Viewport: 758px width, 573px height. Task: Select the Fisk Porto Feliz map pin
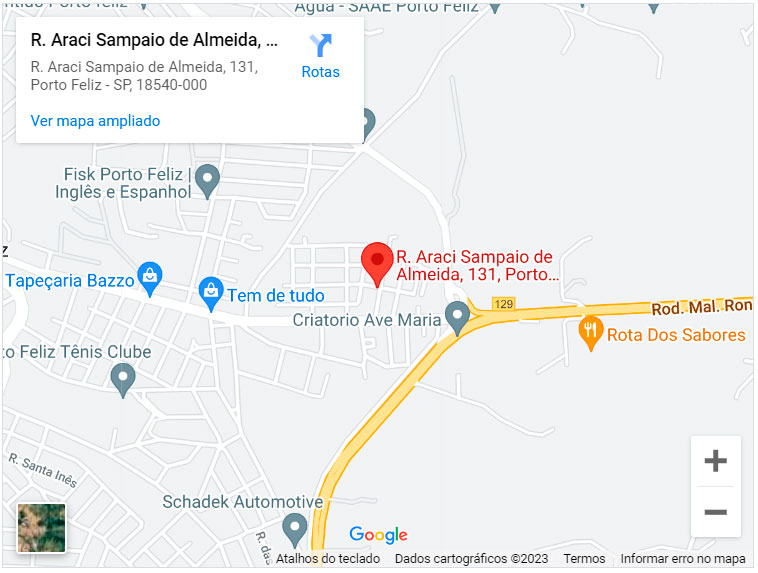(207, 180)
